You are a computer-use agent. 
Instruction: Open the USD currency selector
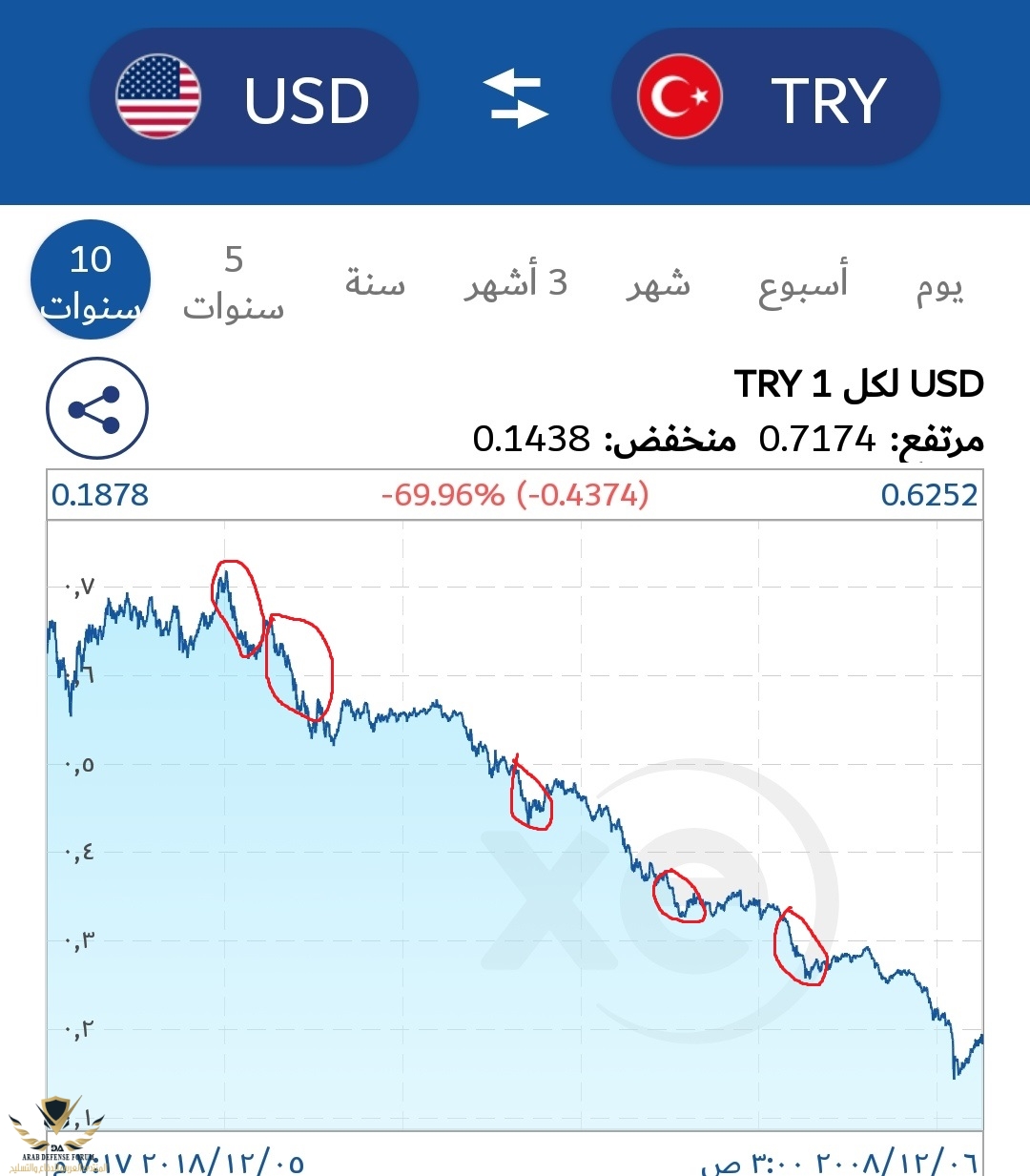point(254,98)
